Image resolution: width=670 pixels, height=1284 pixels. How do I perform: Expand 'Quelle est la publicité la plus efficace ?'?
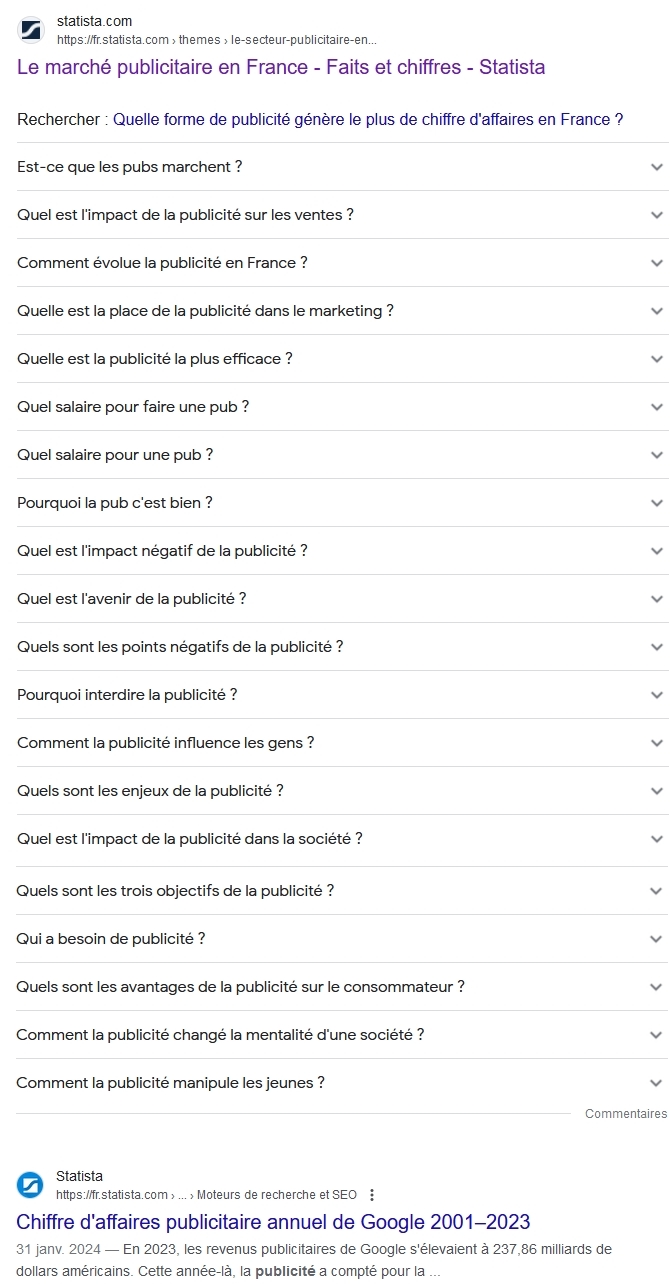tap(342, 359)
